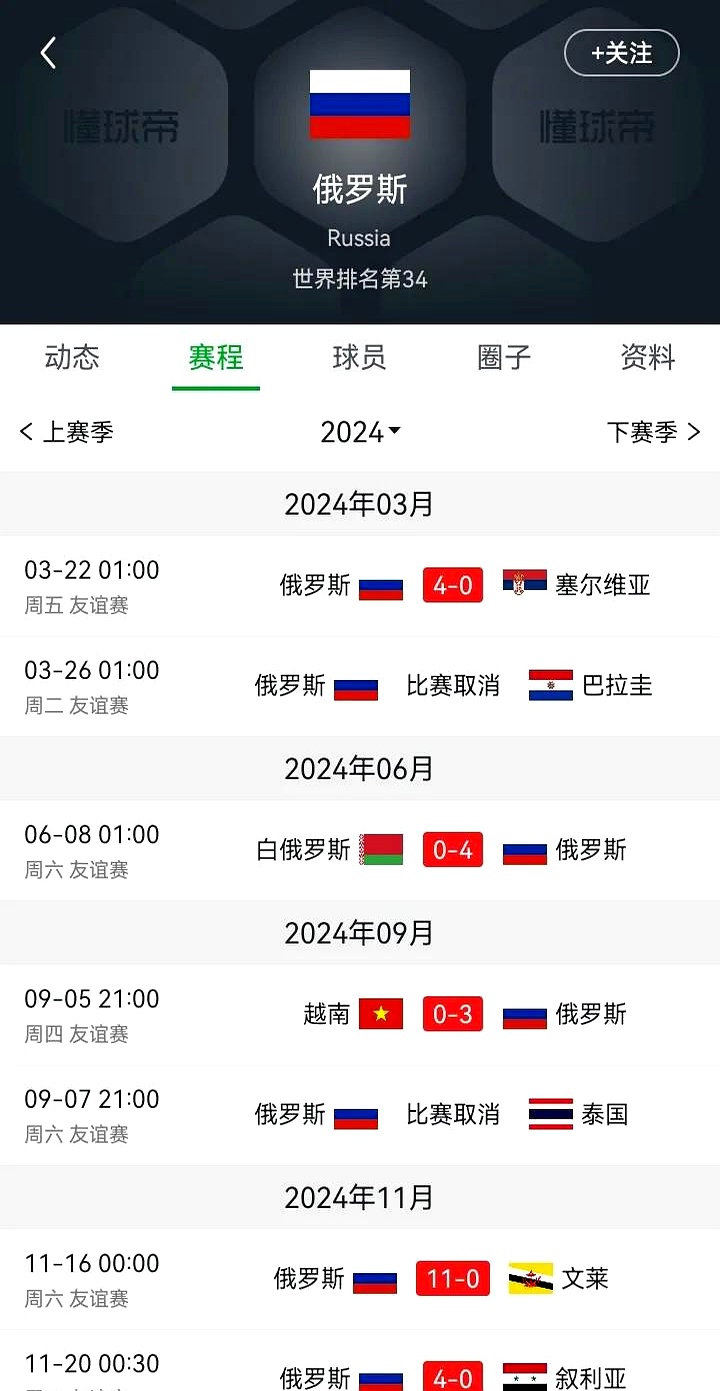This screenshot has width=720, height=1391.
Task: Open the 2024 season year dropdown
Action: 362,431
